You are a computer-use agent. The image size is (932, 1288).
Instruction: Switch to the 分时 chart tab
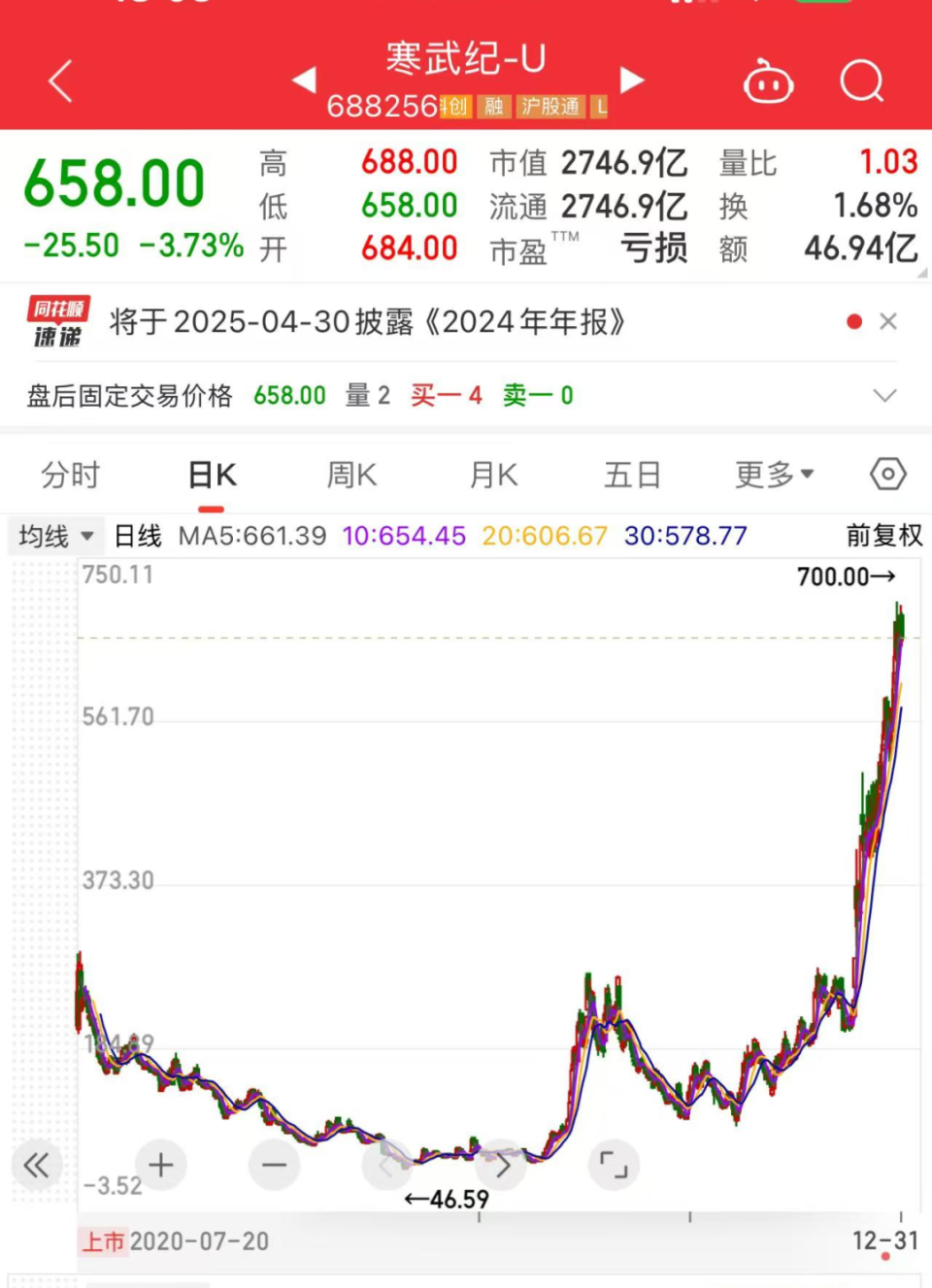(x=70, y=475)
